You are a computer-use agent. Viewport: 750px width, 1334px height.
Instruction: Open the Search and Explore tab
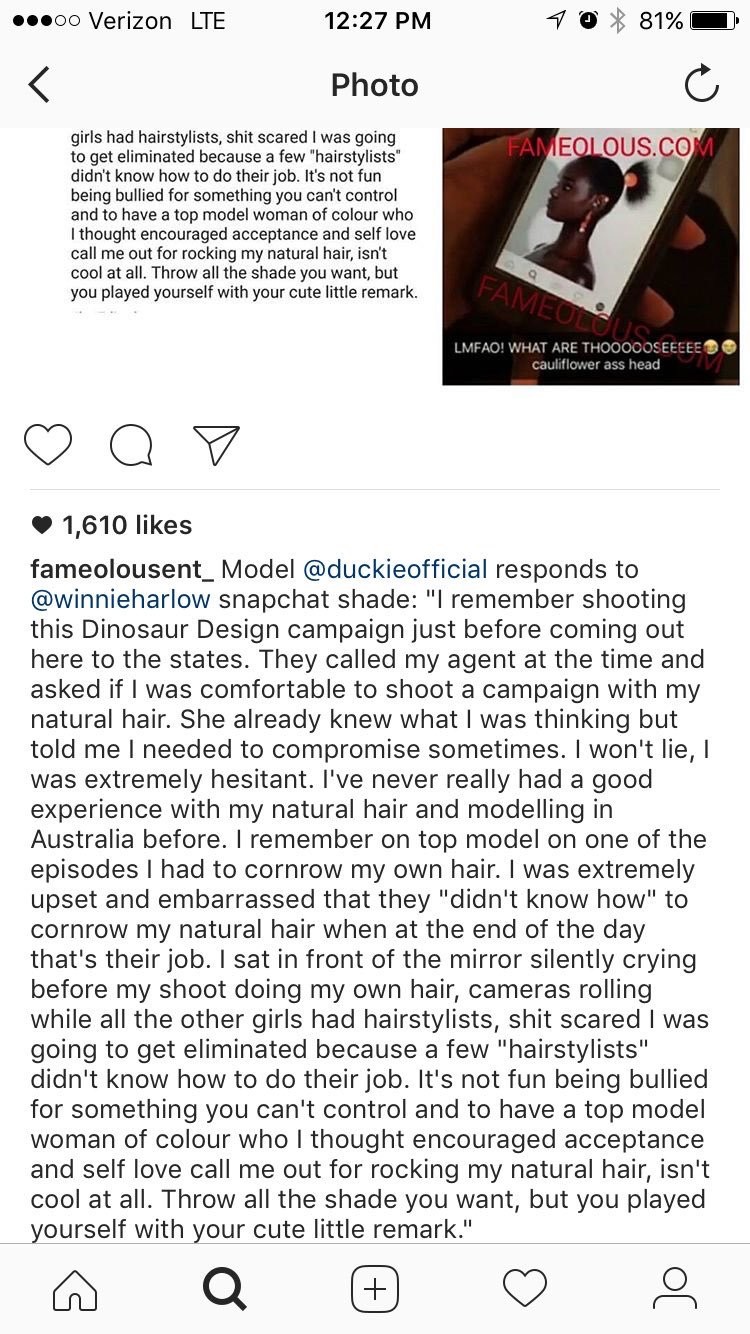tap(225, 1289)
